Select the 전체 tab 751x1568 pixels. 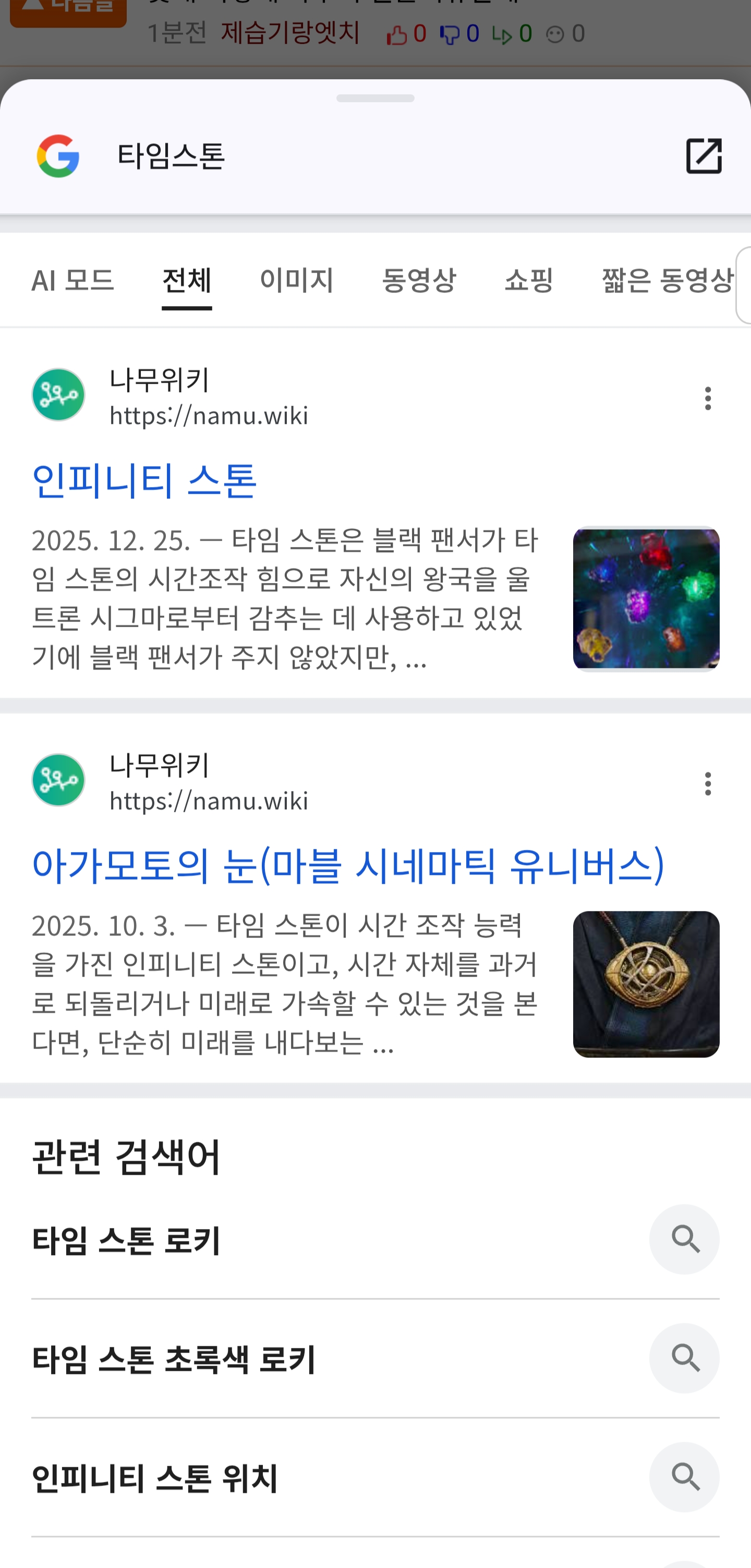[186, 281]
